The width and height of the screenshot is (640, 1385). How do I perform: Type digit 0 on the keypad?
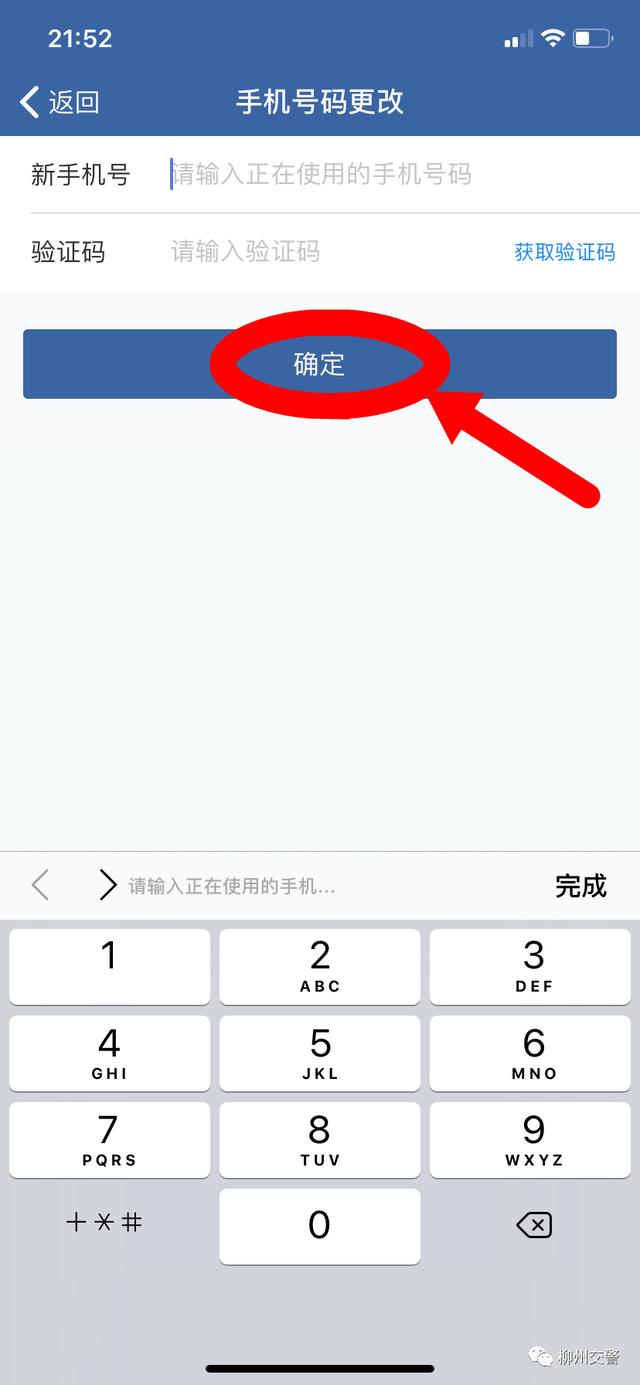[320, 1226]
